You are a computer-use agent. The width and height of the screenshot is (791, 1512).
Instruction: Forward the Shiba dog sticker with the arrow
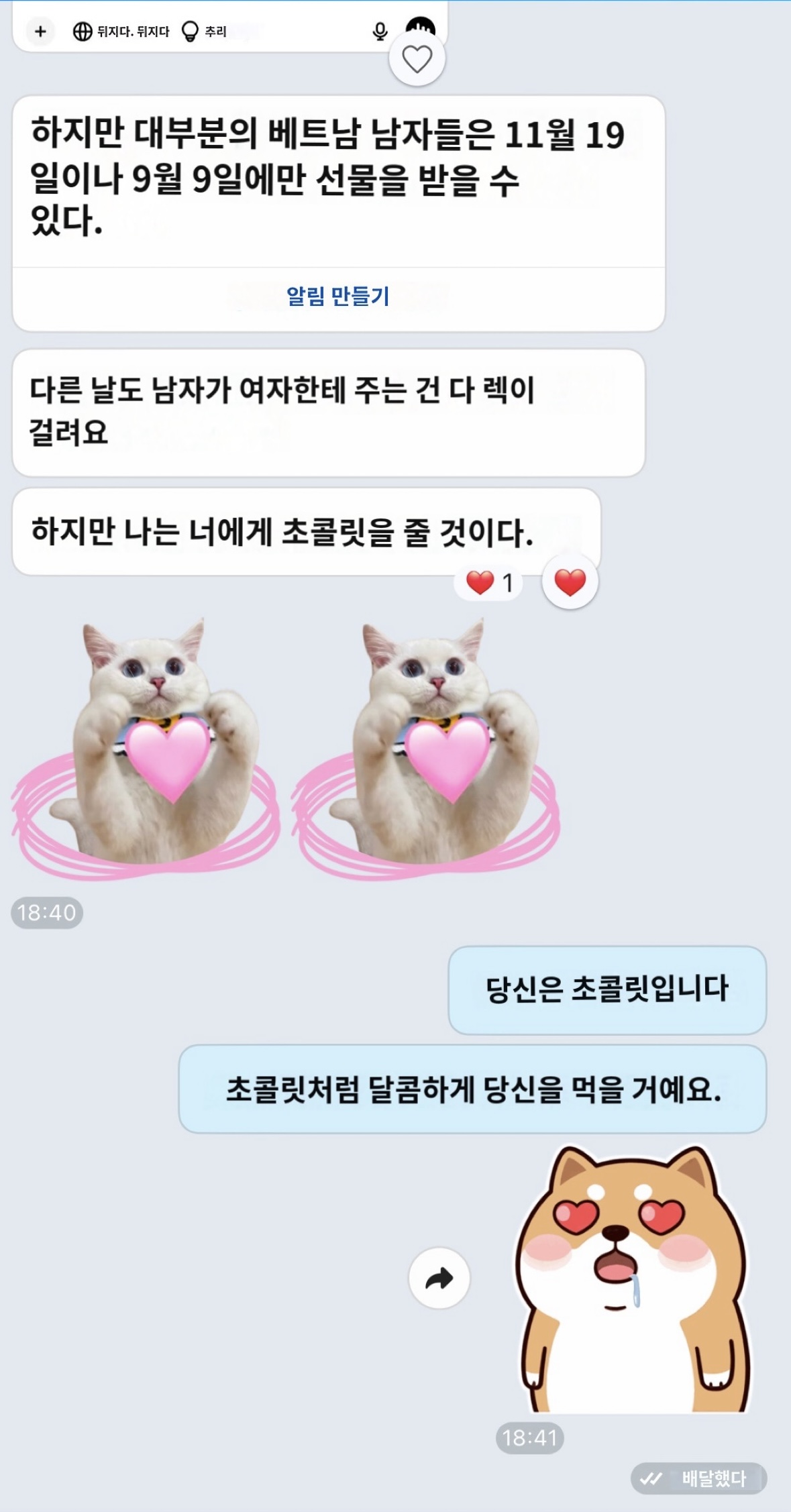coord(439,1278)
